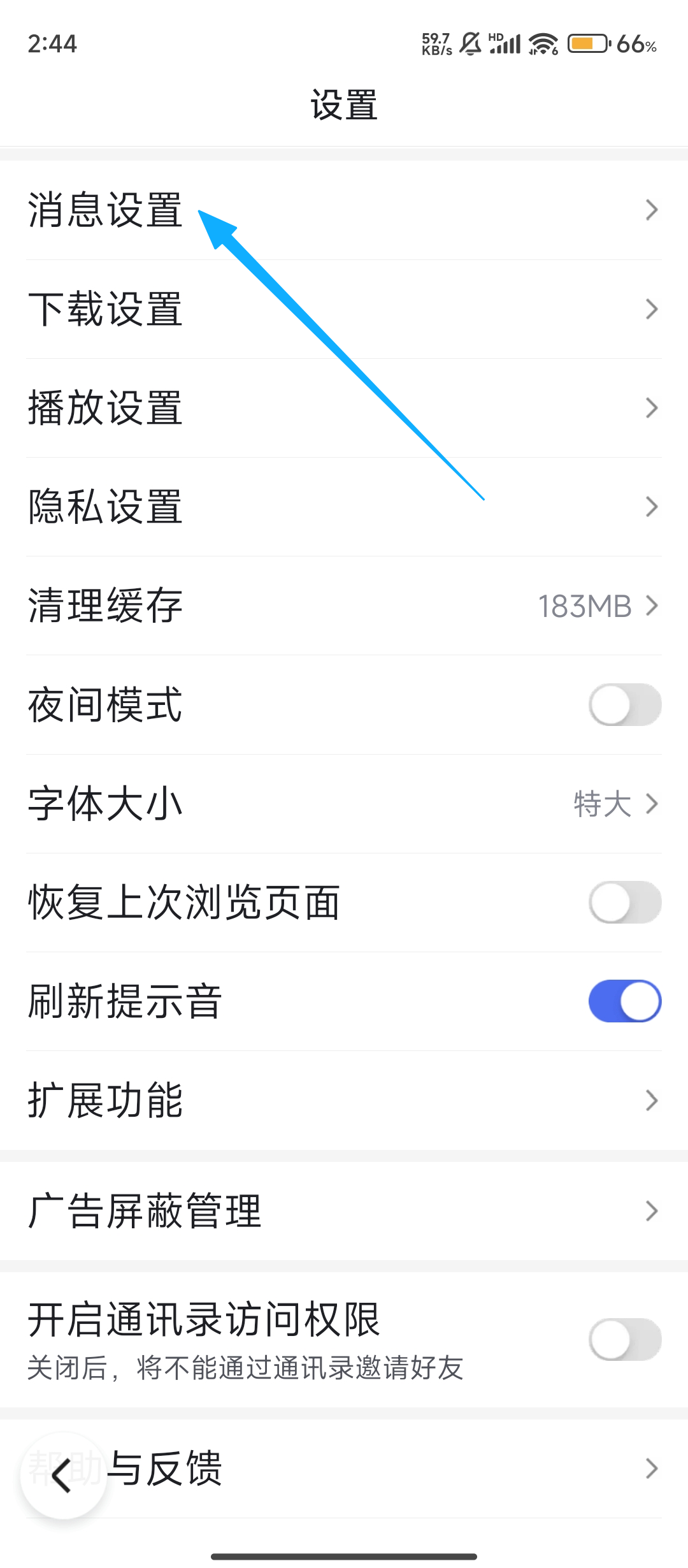Tap the floating back arrow button
Screen dimensions: 688x1568
(63, 1476)
